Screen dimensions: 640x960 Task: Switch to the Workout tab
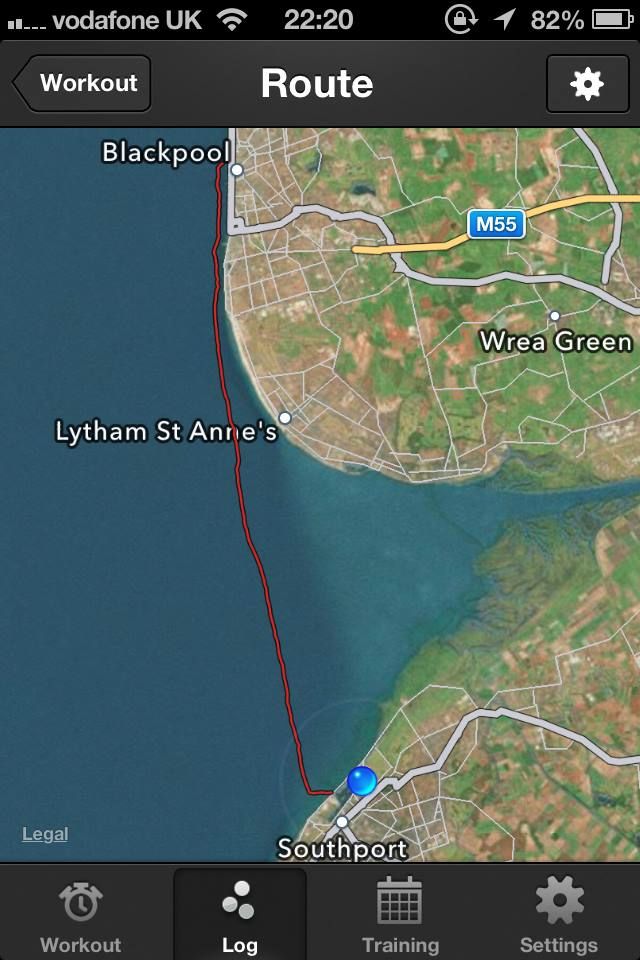[x=80, y=915]
